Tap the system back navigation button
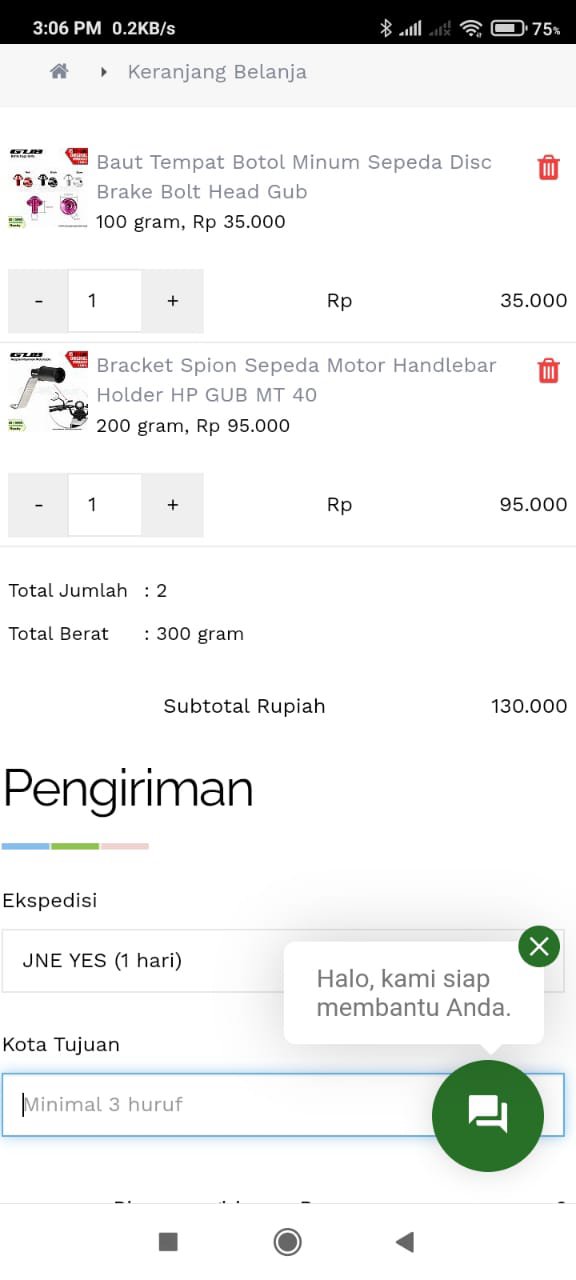The height and width of the screenshot is (1280, 576). click(405, 1242)
